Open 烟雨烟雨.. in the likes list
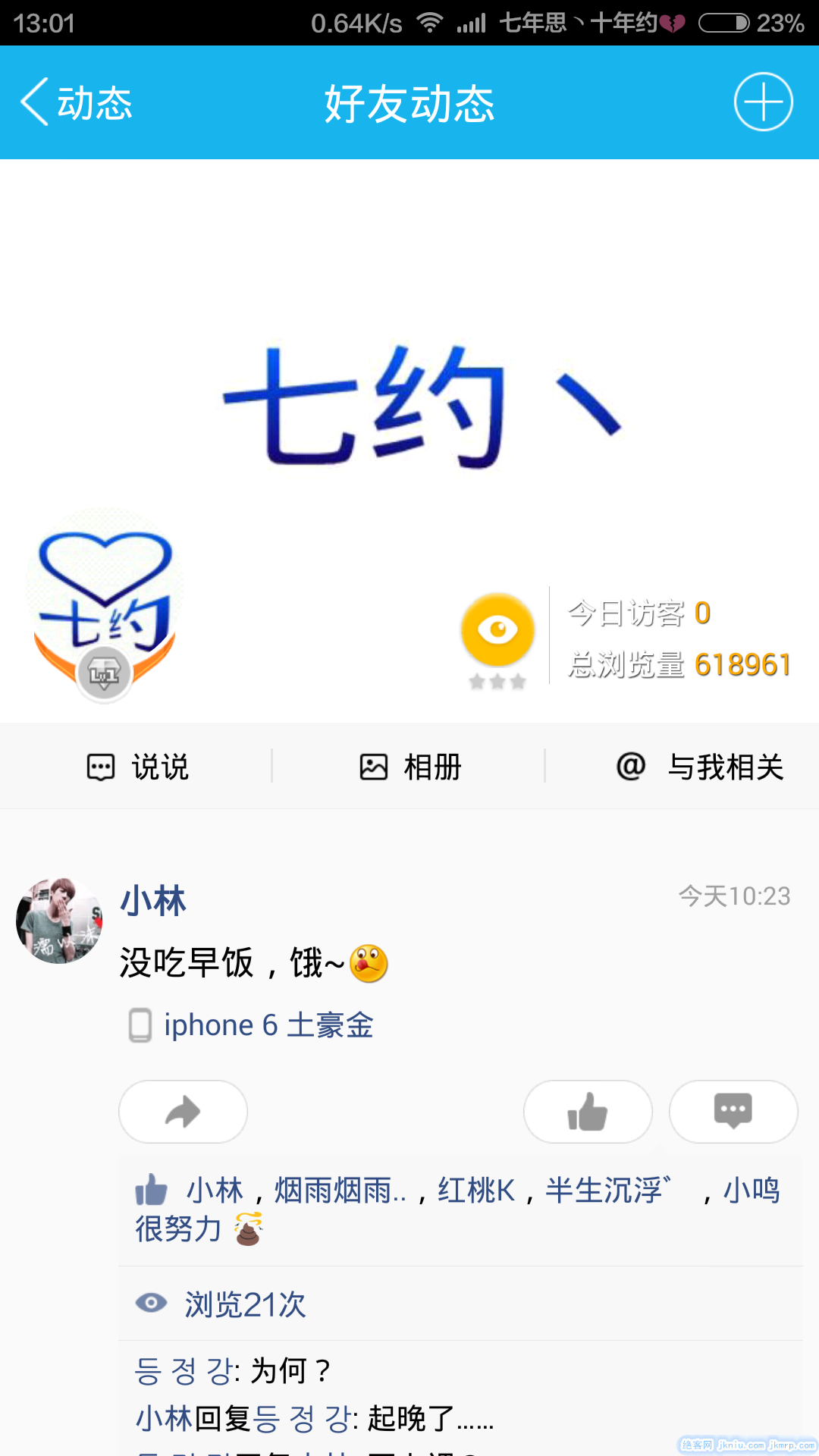 [340, 1191]
